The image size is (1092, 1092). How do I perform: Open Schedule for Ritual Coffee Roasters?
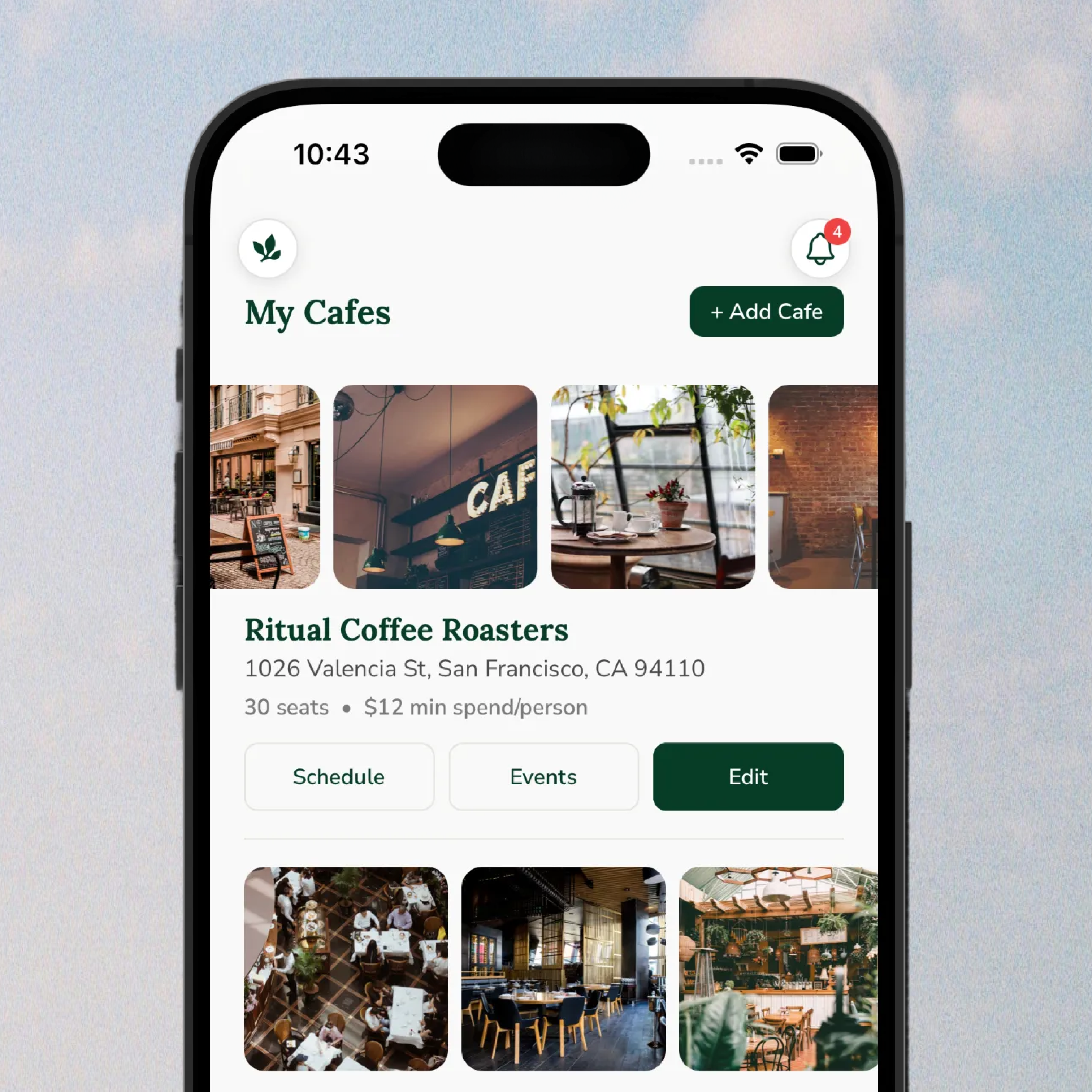(x=339, y=777)
